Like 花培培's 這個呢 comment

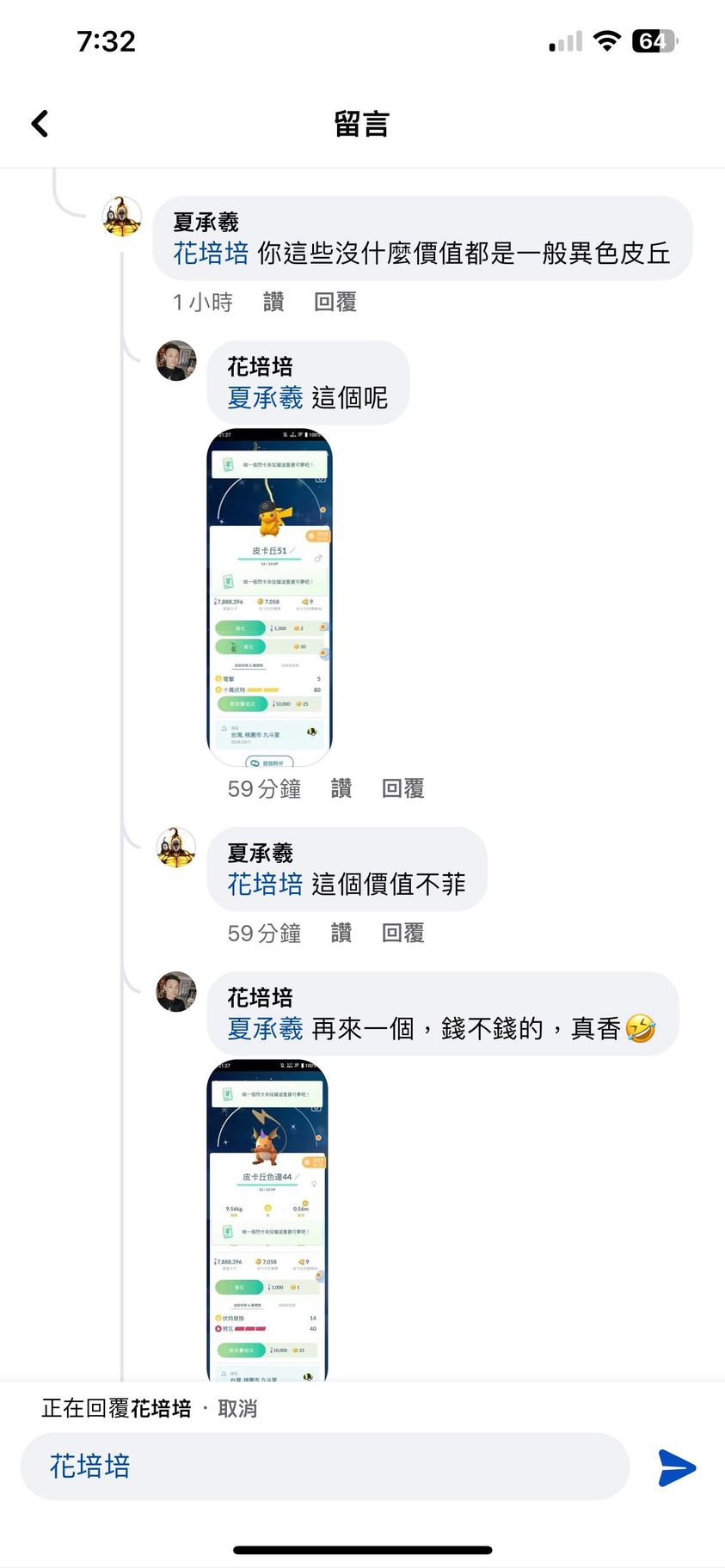(341, 788)
